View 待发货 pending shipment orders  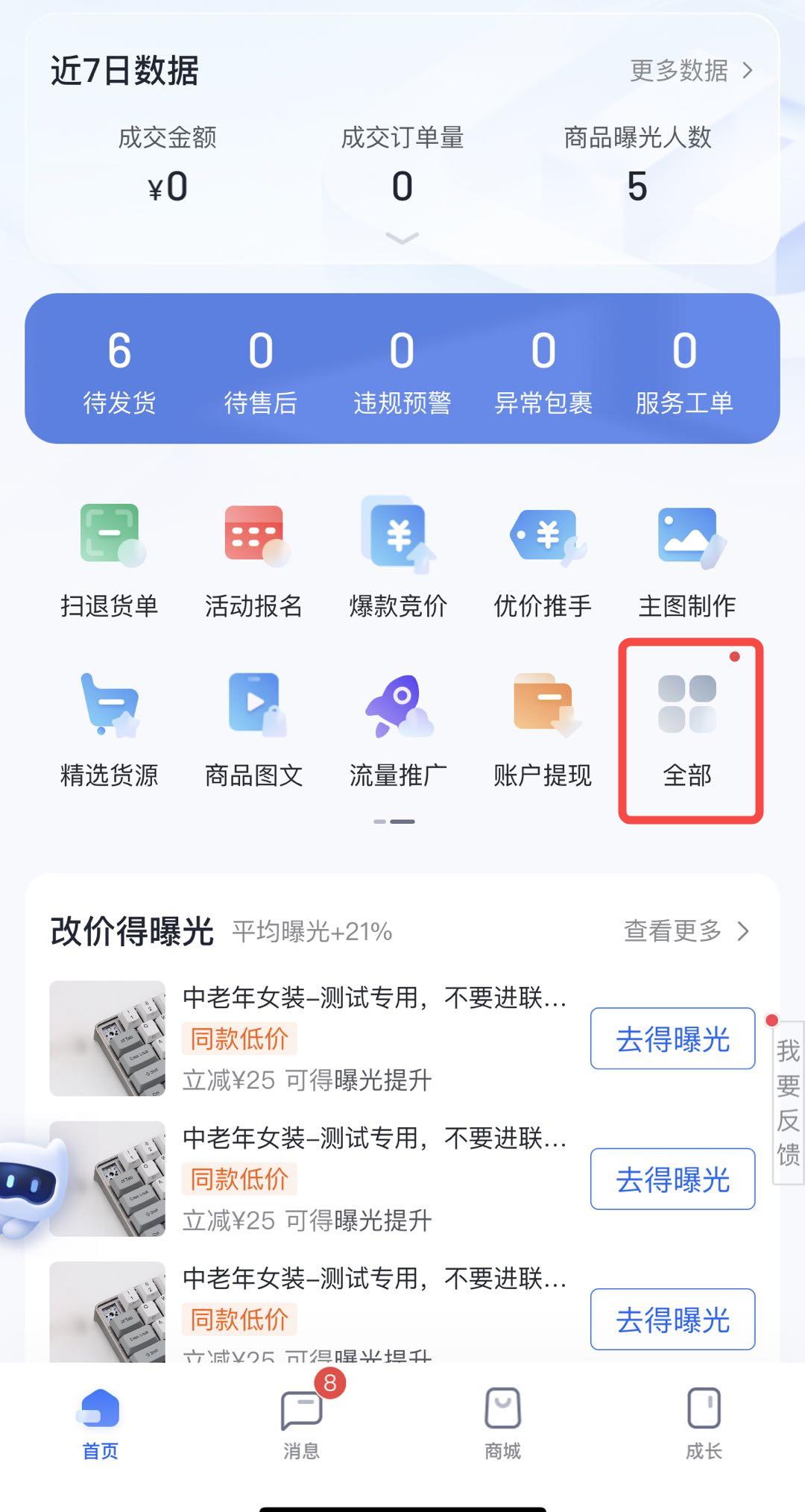(119, 371)
